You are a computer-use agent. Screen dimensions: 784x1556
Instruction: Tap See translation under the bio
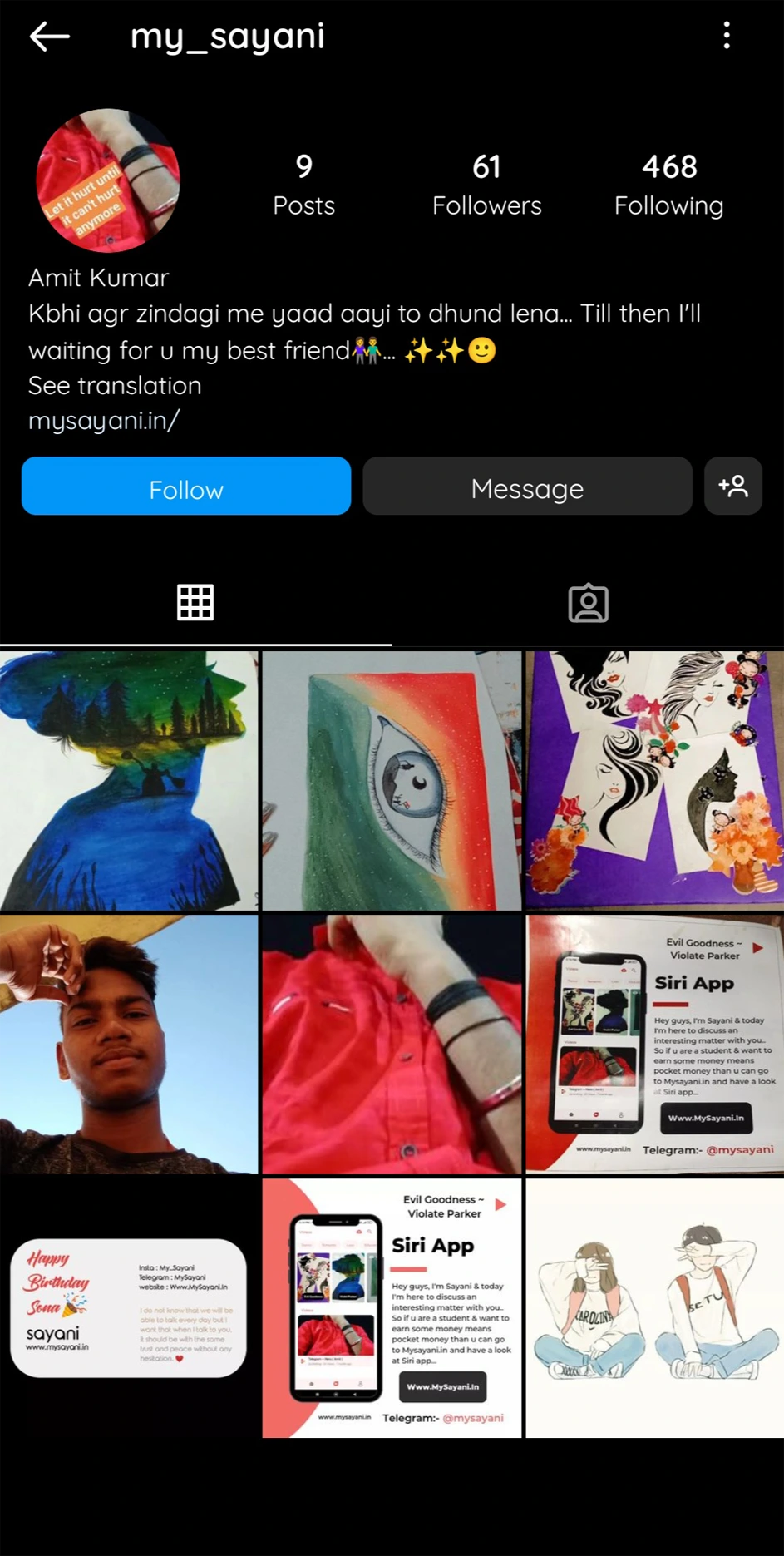tap(115, 386)
